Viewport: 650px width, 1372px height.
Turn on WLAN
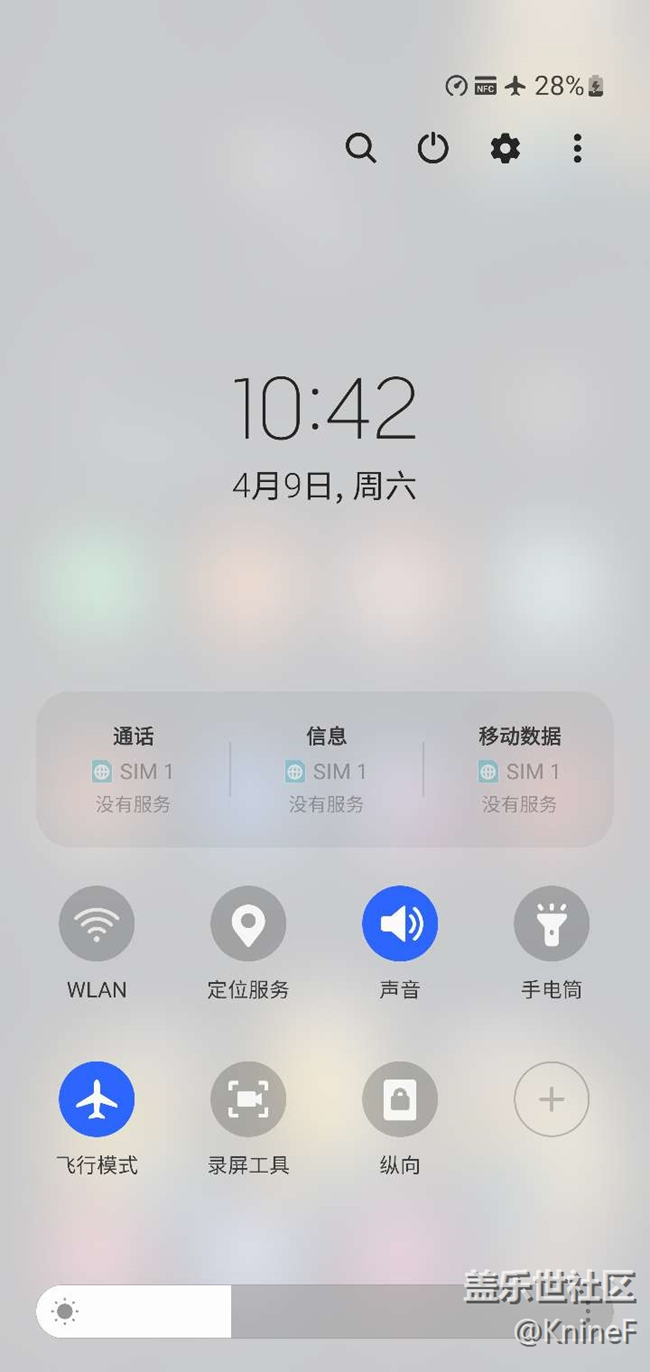(97, 924)
